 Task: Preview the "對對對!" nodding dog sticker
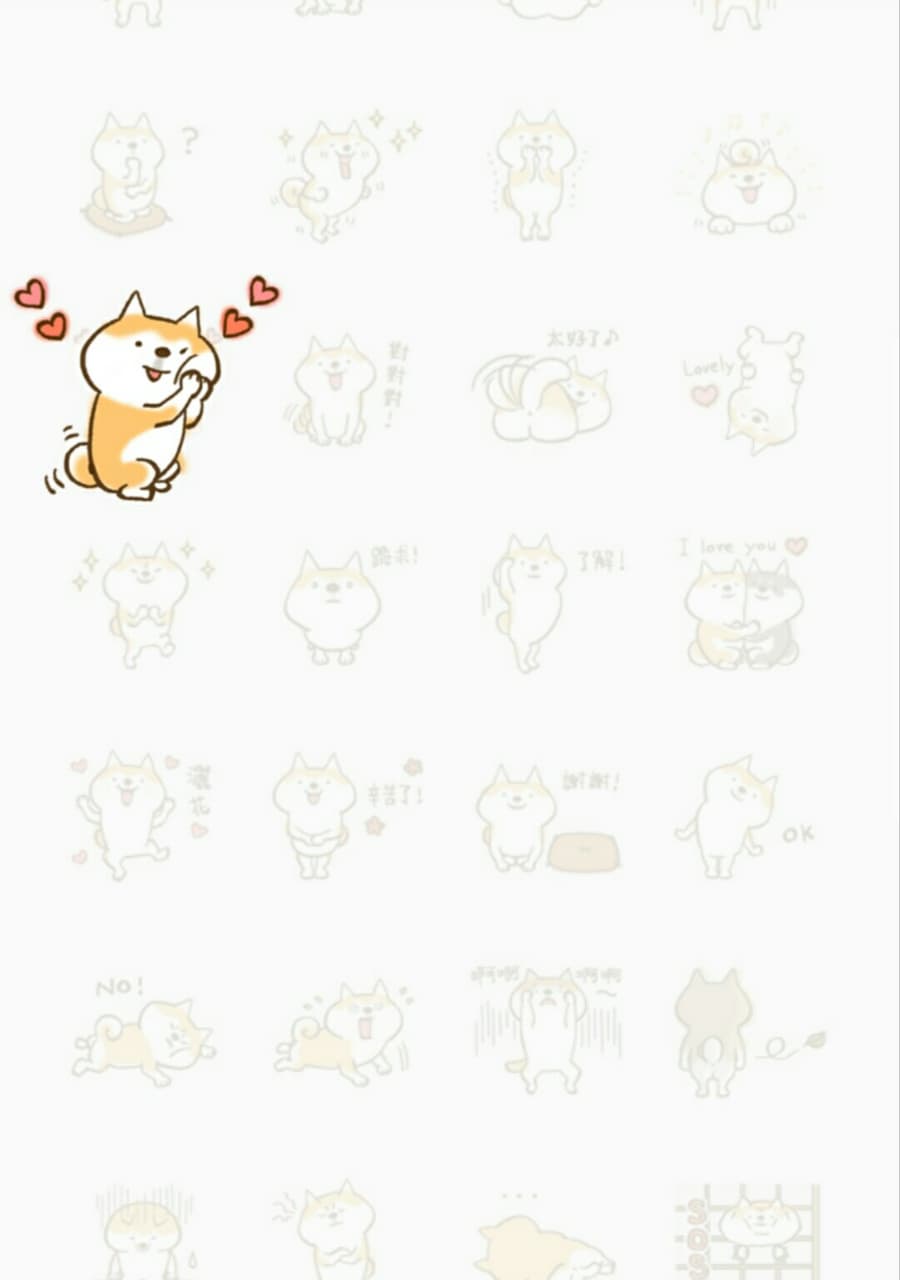coord(340,392)
